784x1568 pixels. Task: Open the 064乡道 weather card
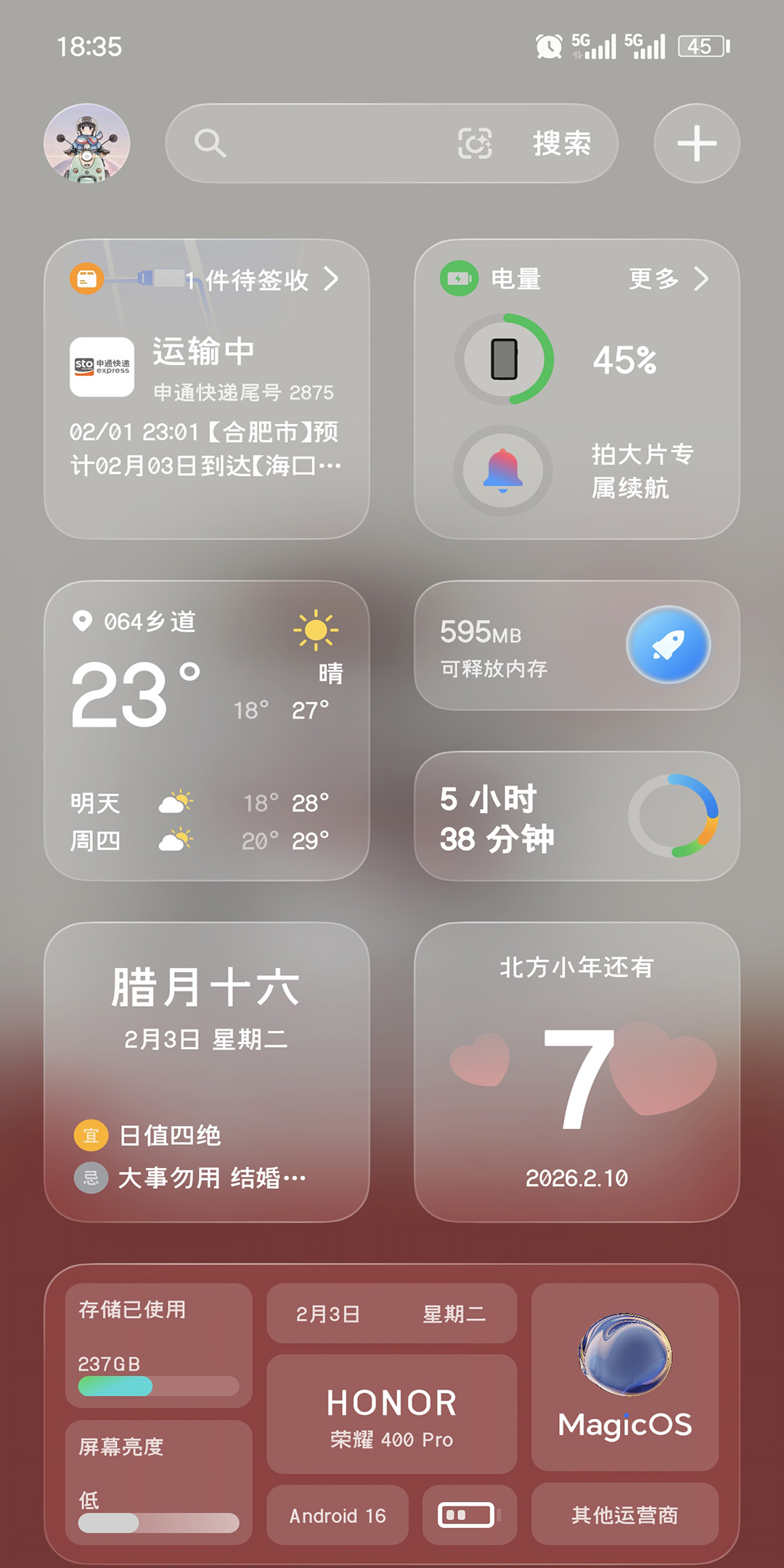207,731
